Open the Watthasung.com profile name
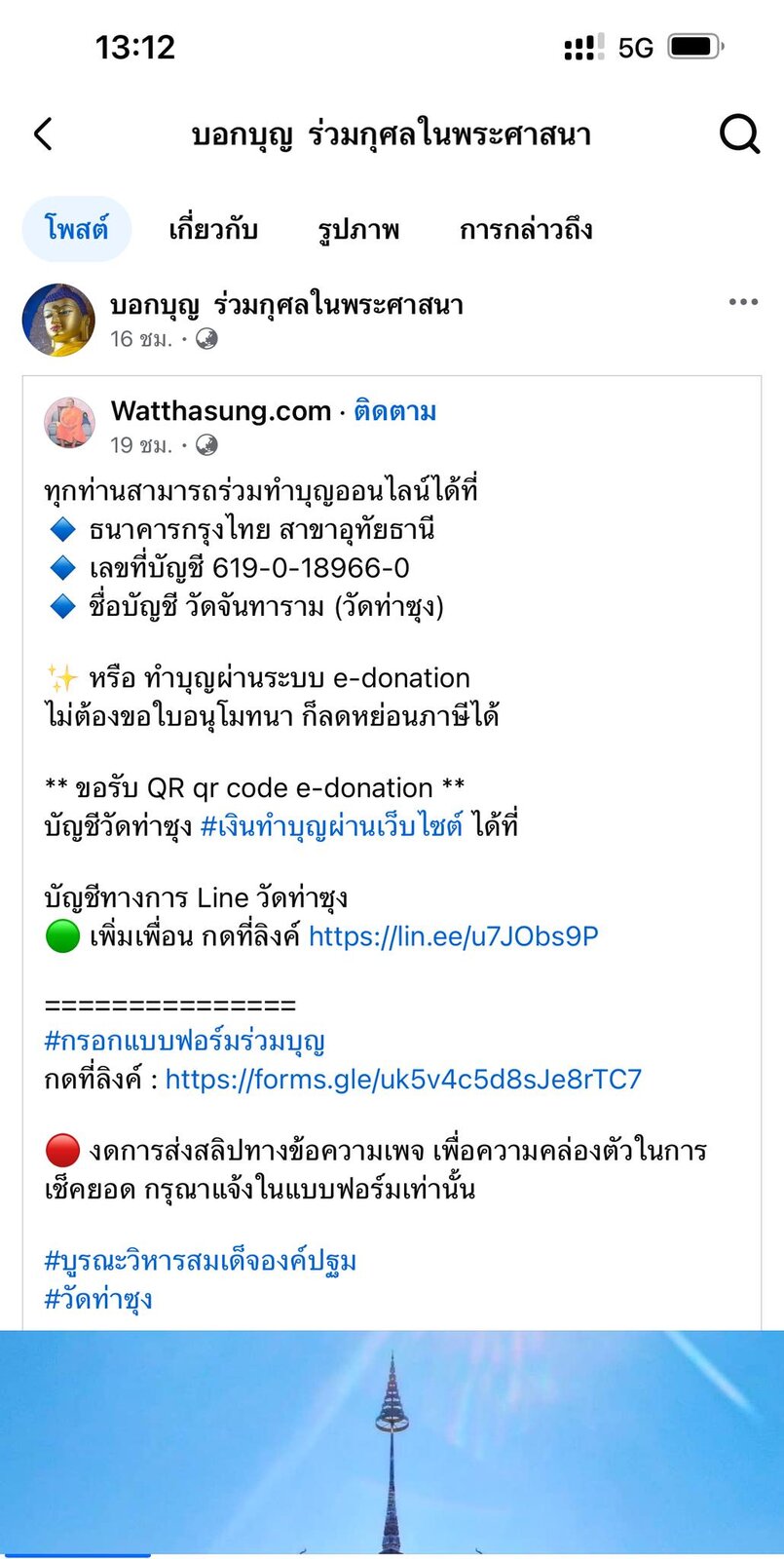The image size is (784, 1559). pos(221,411)
